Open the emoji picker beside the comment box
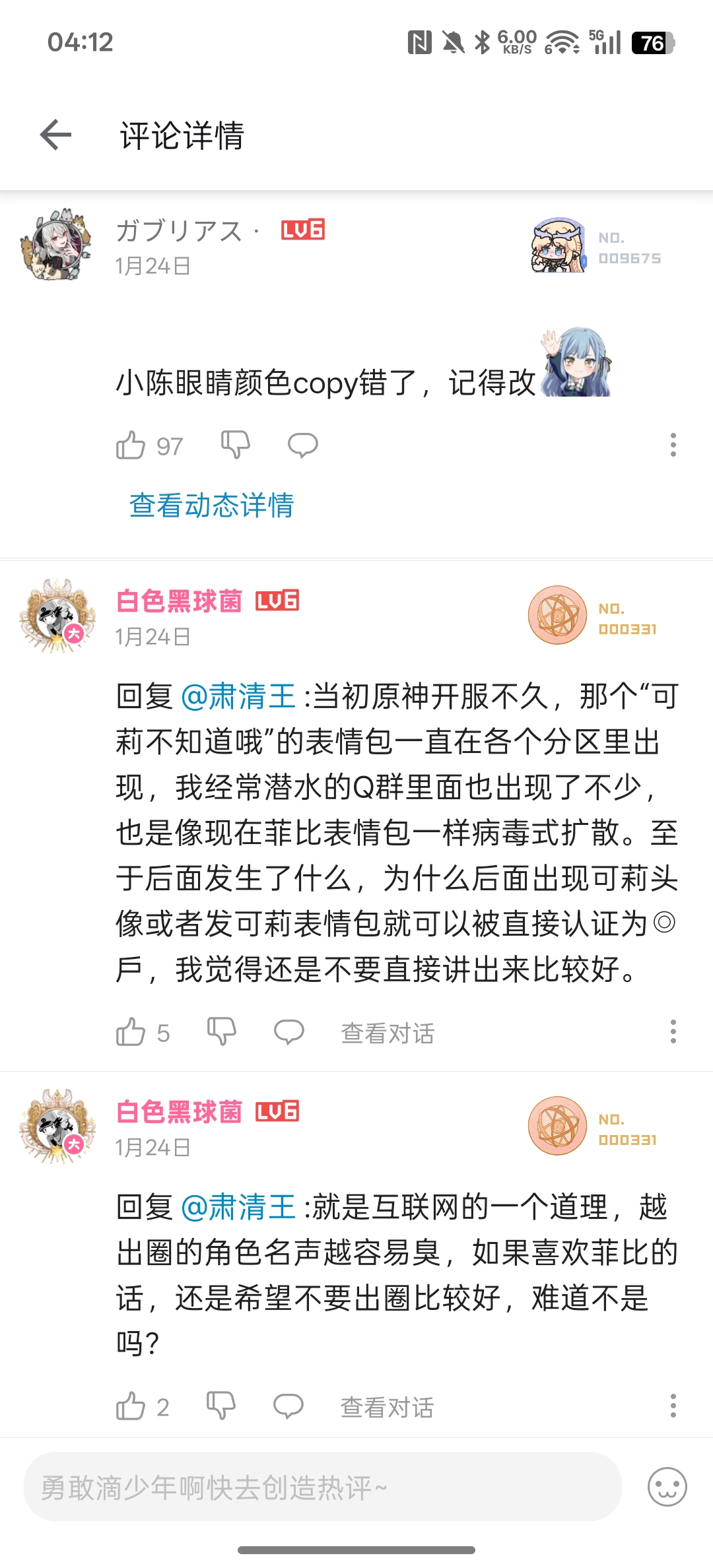 pos(667,1487)
